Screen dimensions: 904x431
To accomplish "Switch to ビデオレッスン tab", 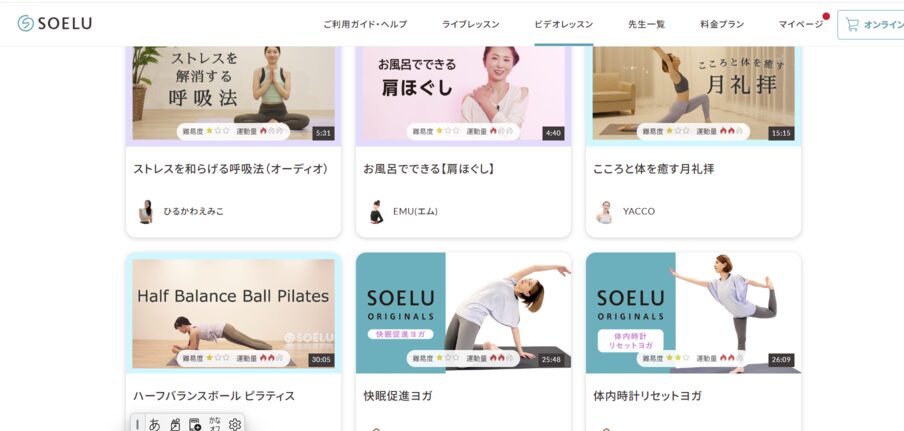I will 563,24.
